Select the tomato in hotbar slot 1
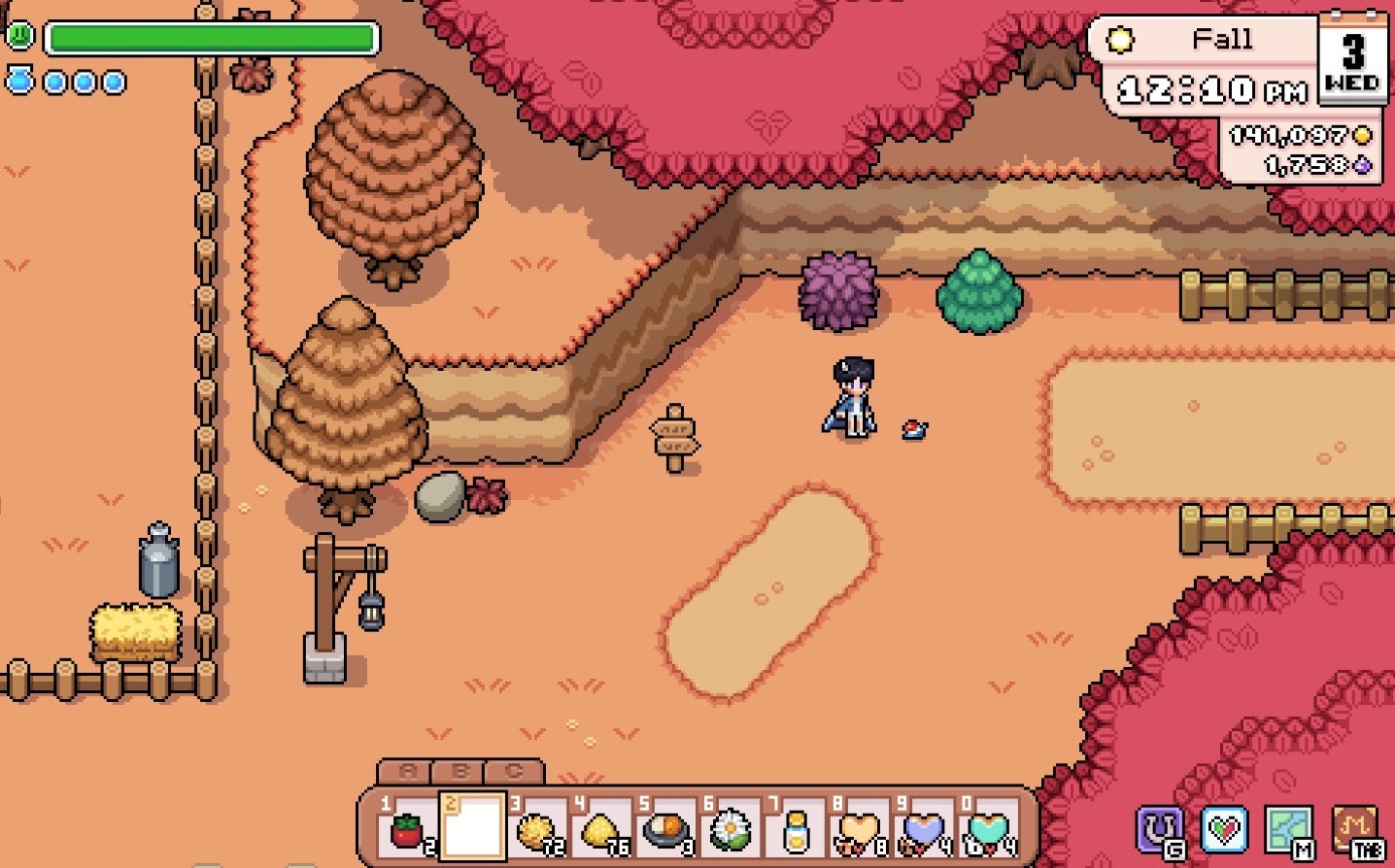This screenshot has width=1395, height=868. click(x=408, y=828)
